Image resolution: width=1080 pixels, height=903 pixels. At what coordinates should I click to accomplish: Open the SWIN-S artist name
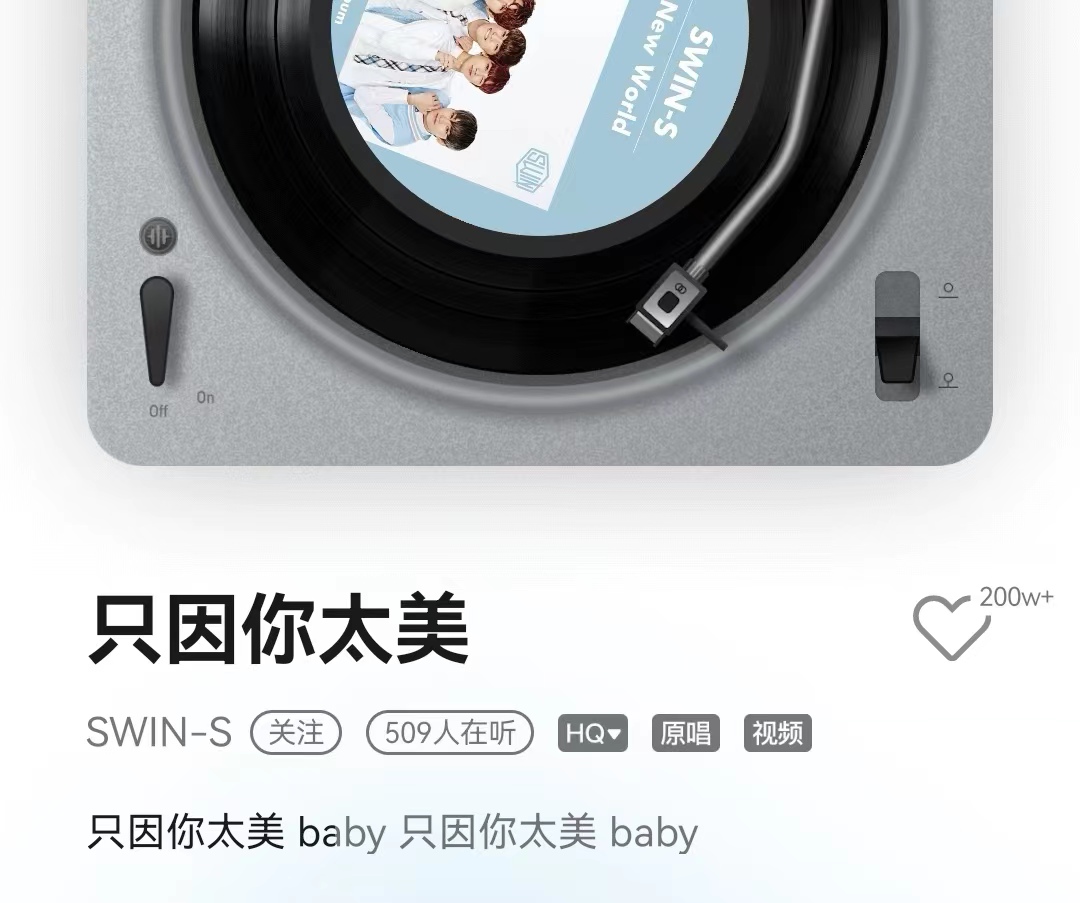tap(159, 733)
